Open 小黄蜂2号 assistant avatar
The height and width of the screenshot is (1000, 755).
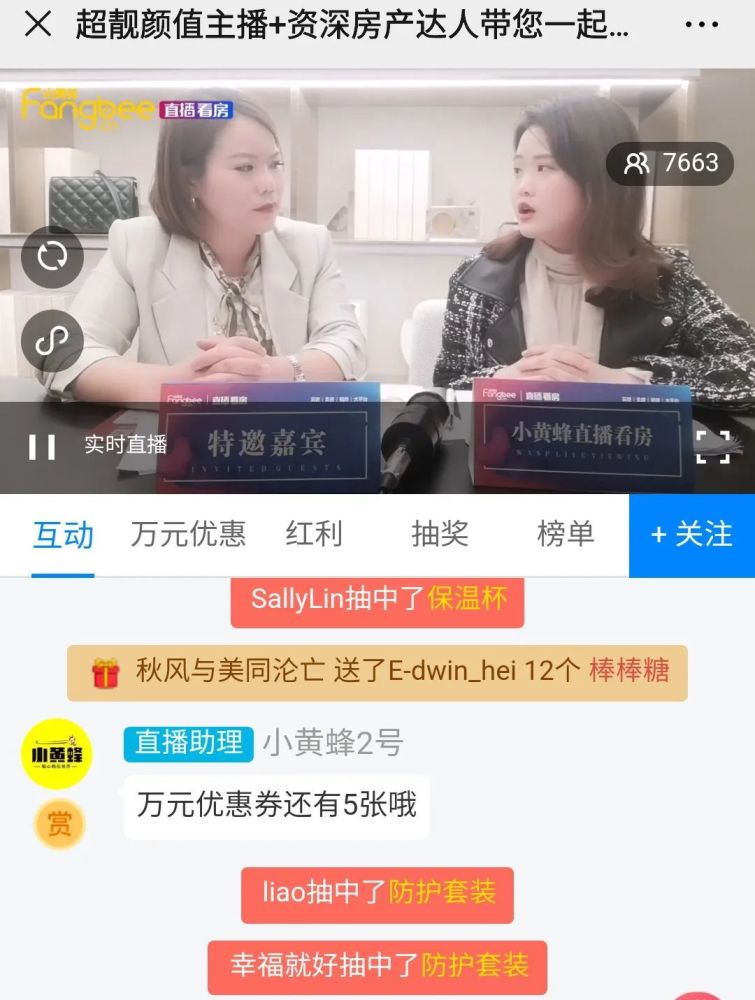tap(57, 755)
